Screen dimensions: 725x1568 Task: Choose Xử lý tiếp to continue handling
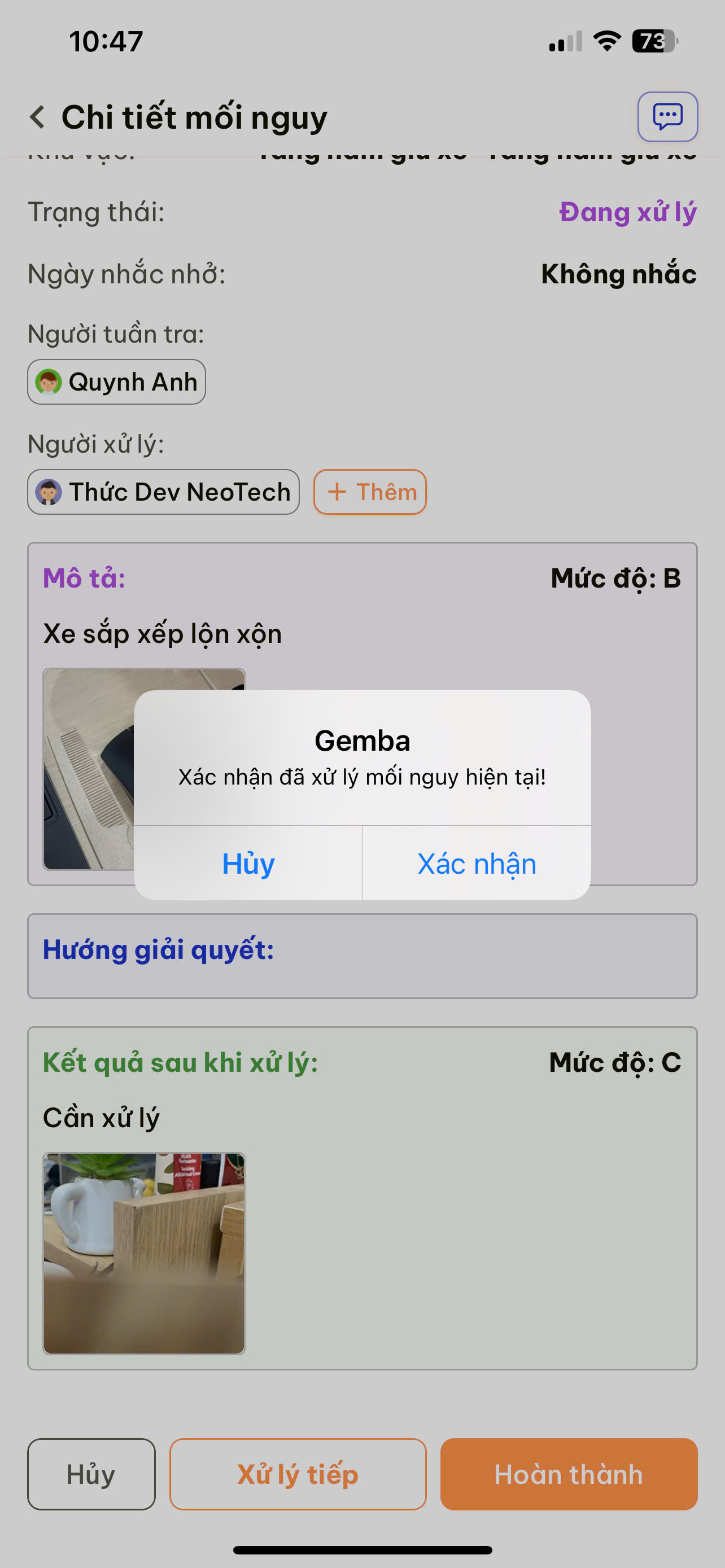coord(298,1474)
